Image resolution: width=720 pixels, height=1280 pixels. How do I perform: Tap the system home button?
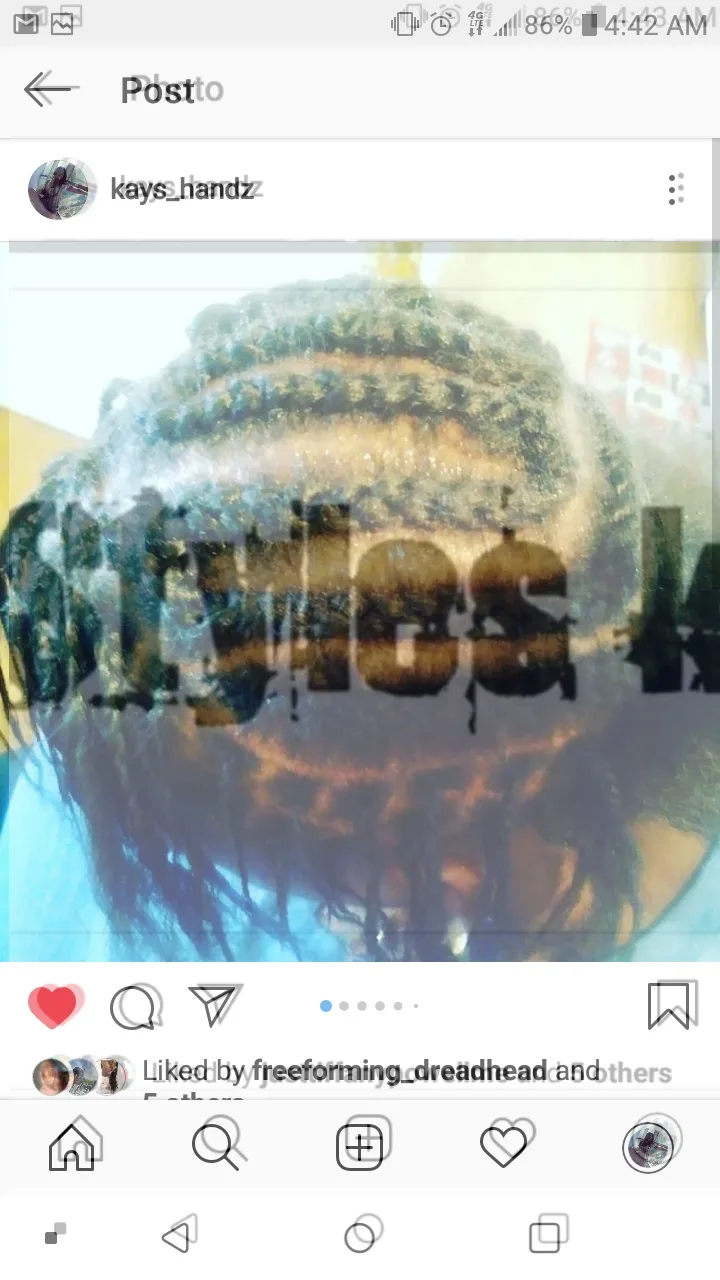(x=360, y=1236)
